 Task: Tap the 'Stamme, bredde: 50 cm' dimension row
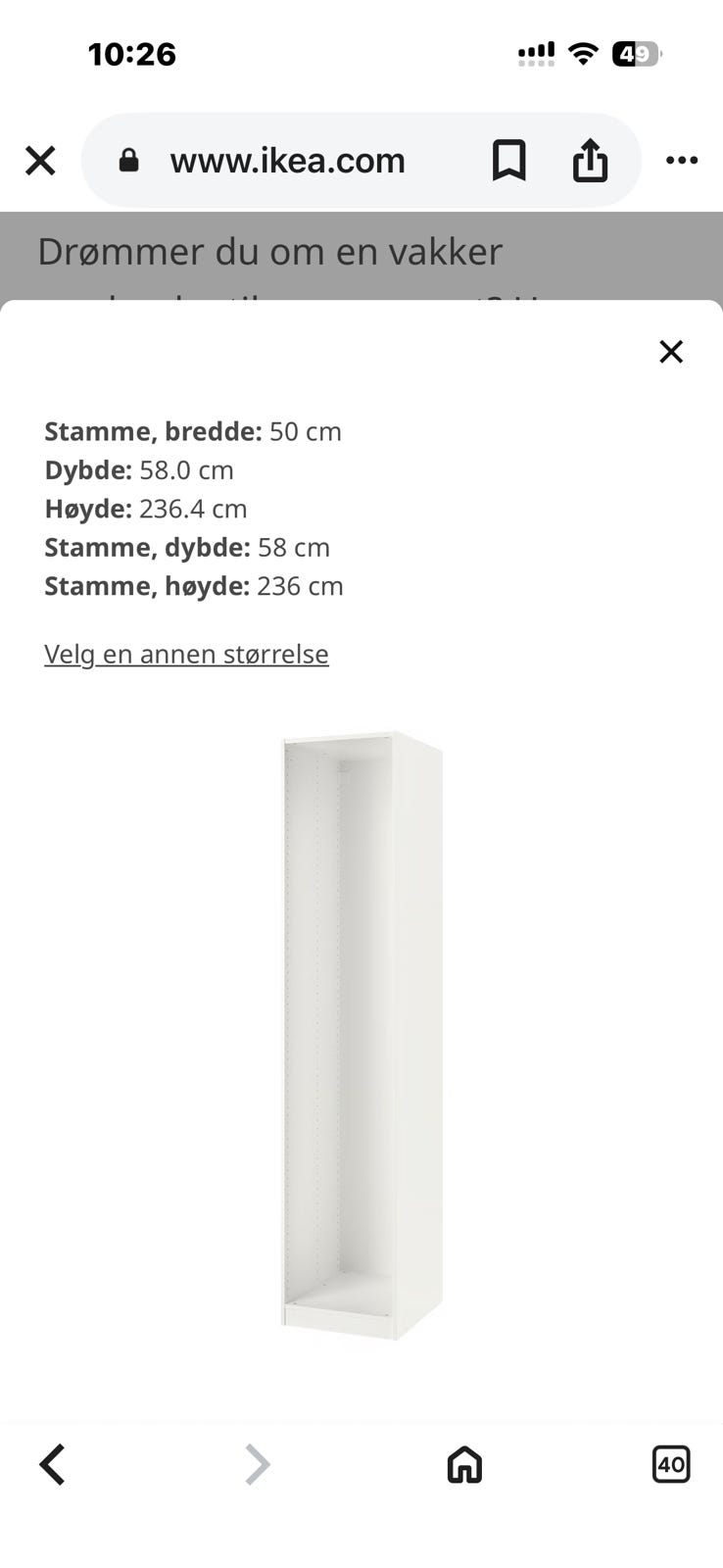pos(193,431)
